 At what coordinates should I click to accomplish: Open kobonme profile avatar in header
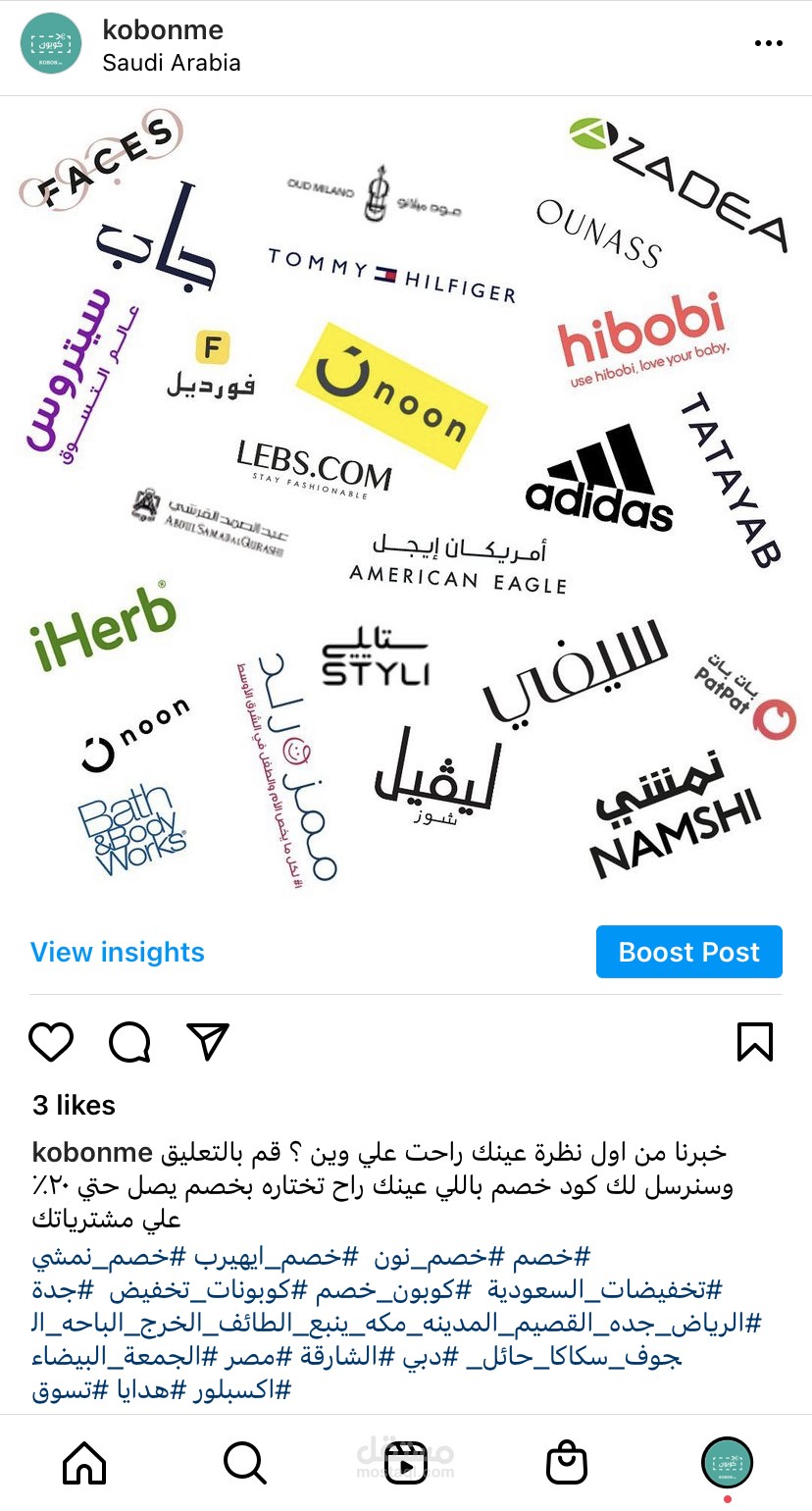(51, 44)
